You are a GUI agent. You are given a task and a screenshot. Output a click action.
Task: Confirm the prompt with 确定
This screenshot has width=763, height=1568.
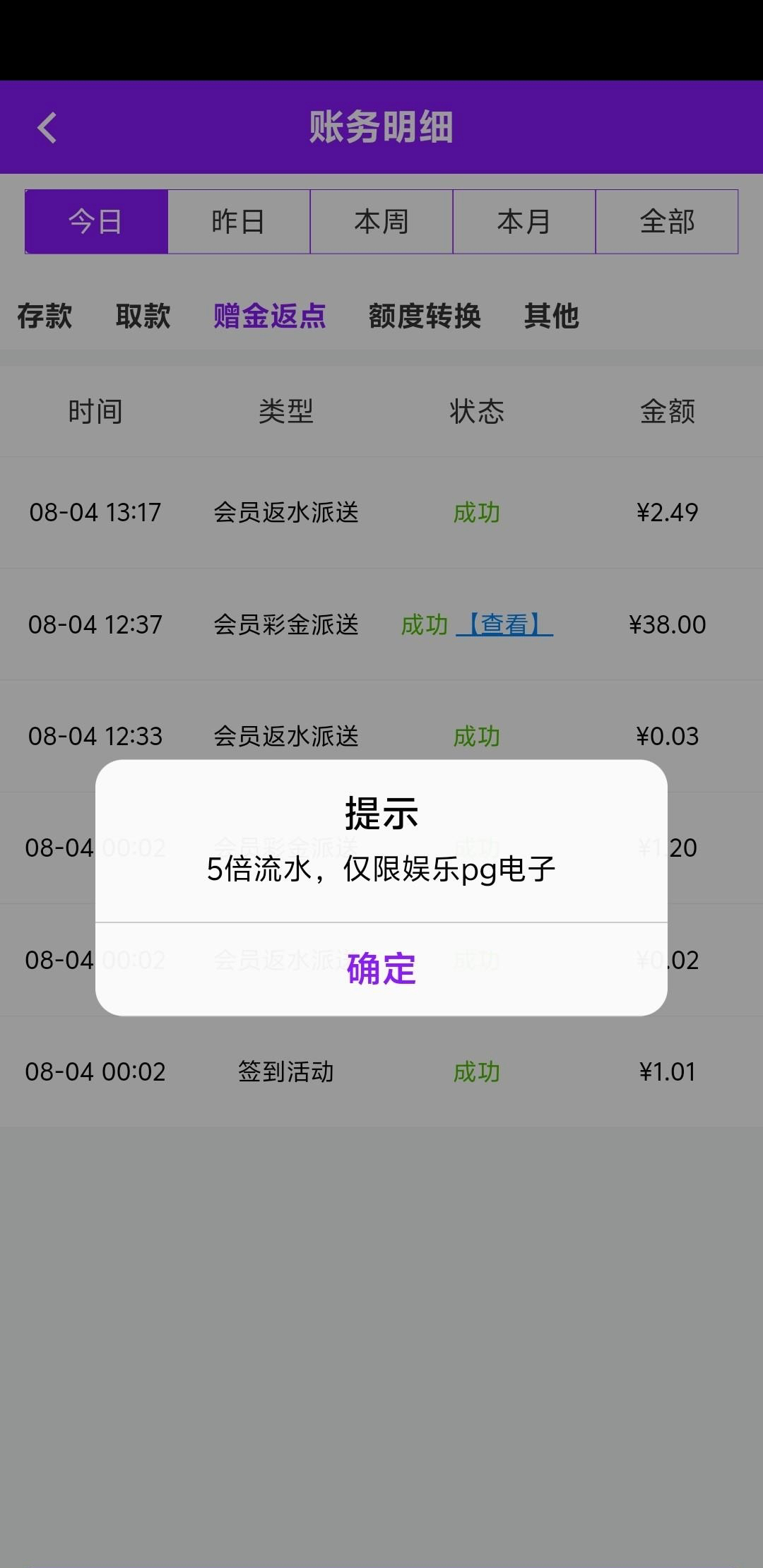[x=381, y=968]
